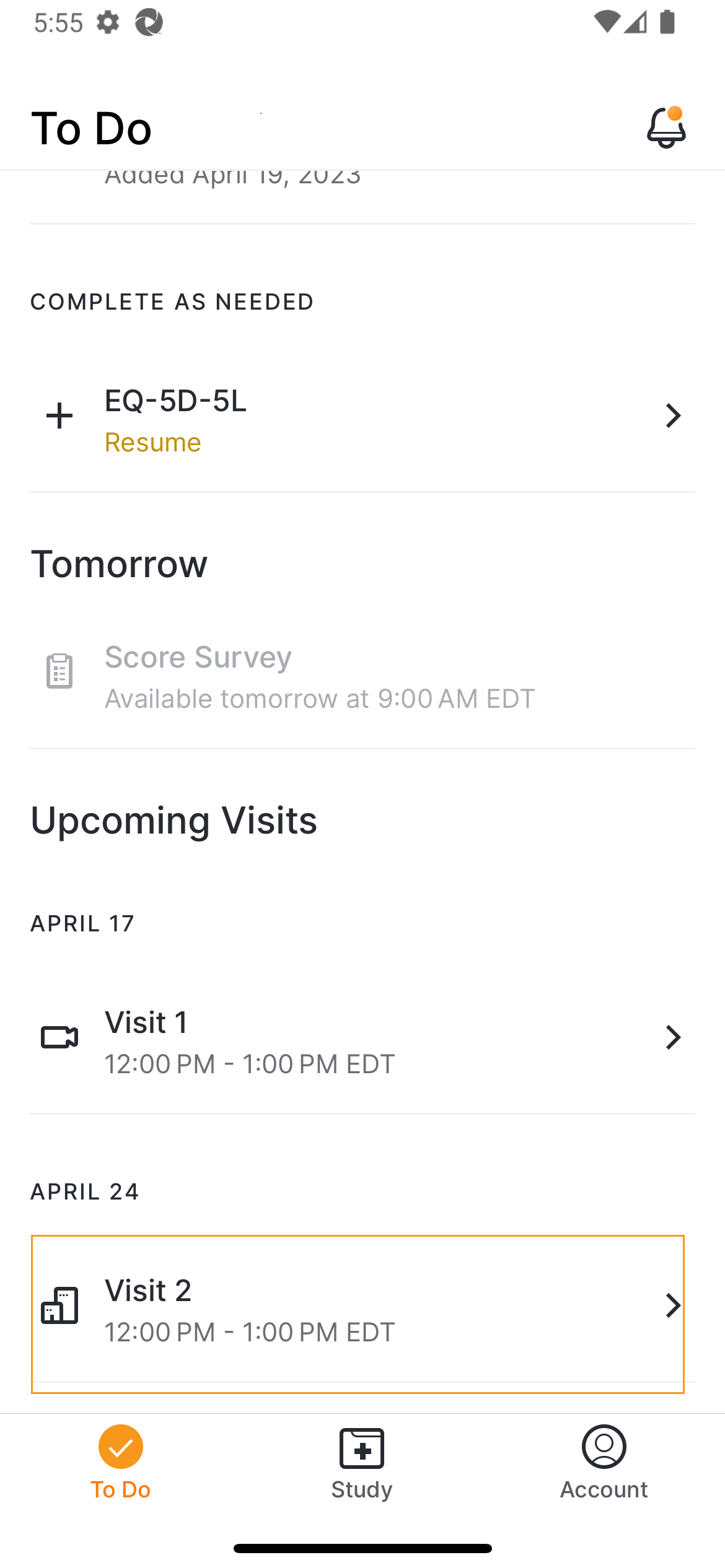Open Visit 2 on April 24
The image size is (725, 1568).
[358, 1310]
